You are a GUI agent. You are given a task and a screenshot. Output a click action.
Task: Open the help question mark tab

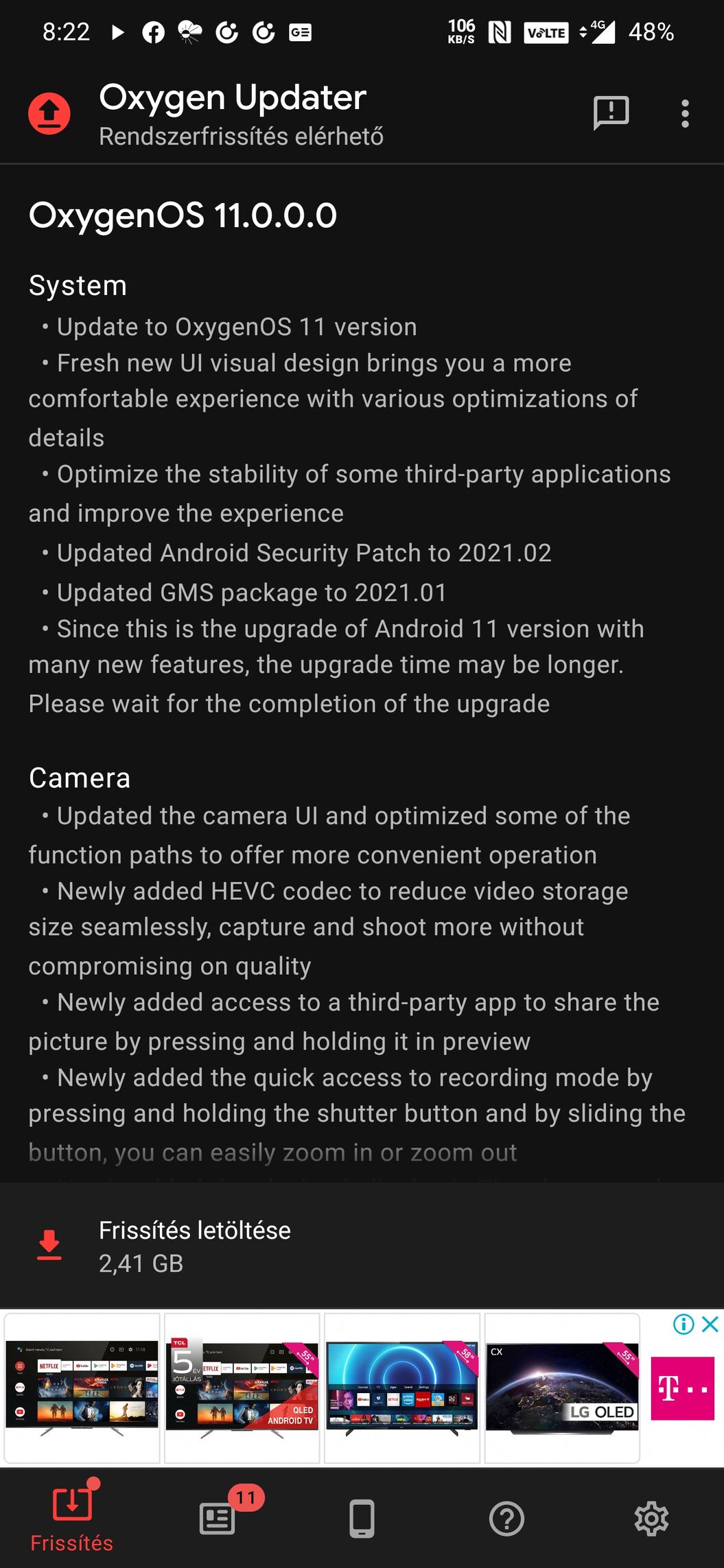pyautogui.click(x=506, y=1517)
